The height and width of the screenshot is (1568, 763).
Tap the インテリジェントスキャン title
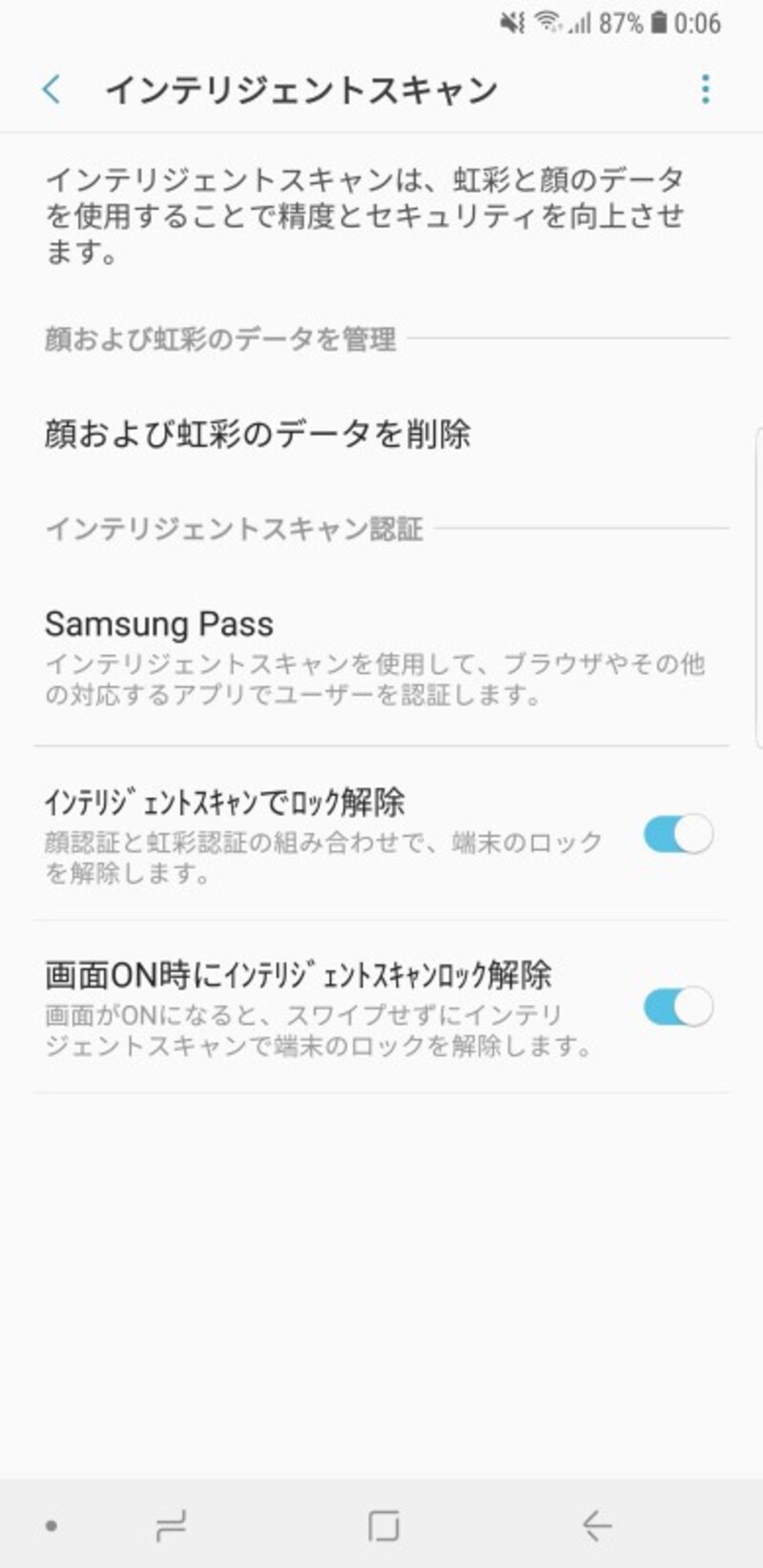[x=303, y=88]
